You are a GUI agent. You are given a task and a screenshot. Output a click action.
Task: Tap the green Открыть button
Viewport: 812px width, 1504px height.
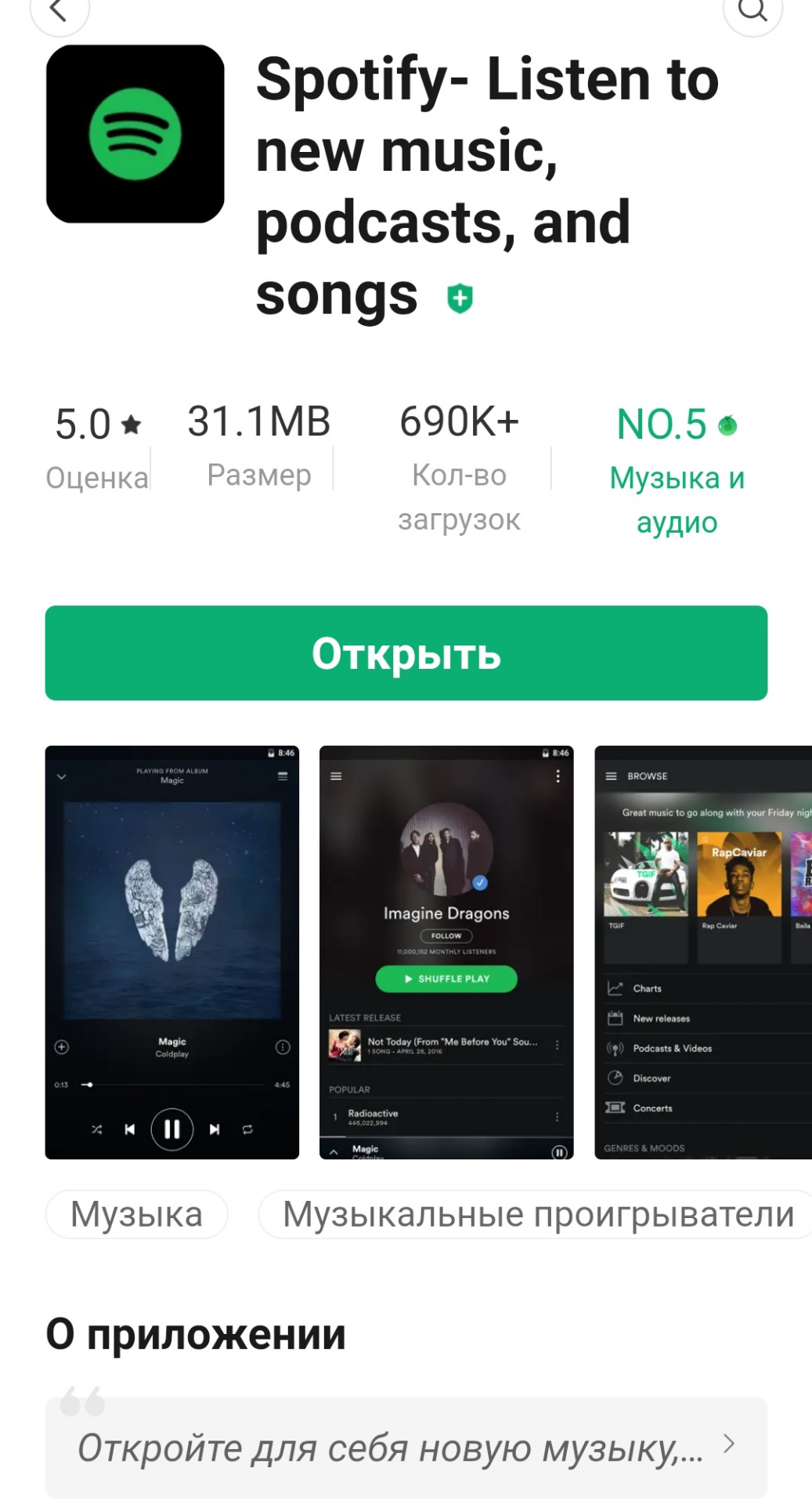click(x=406, y=653)
